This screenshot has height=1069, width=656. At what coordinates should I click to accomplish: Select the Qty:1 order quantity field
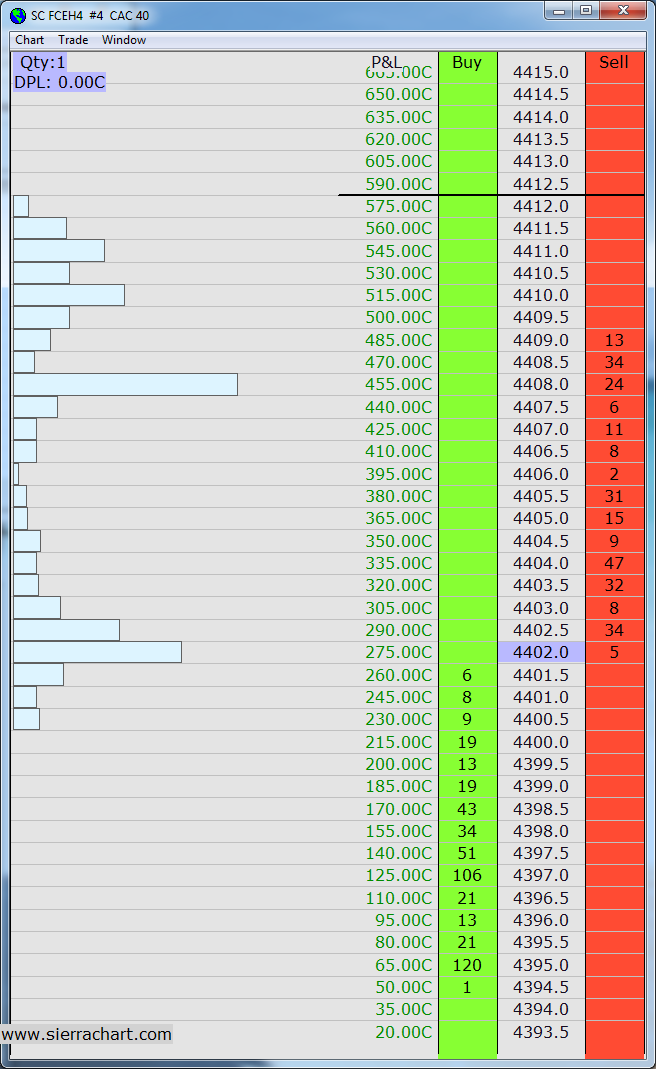pyautogui.click(x=42, y=62)
